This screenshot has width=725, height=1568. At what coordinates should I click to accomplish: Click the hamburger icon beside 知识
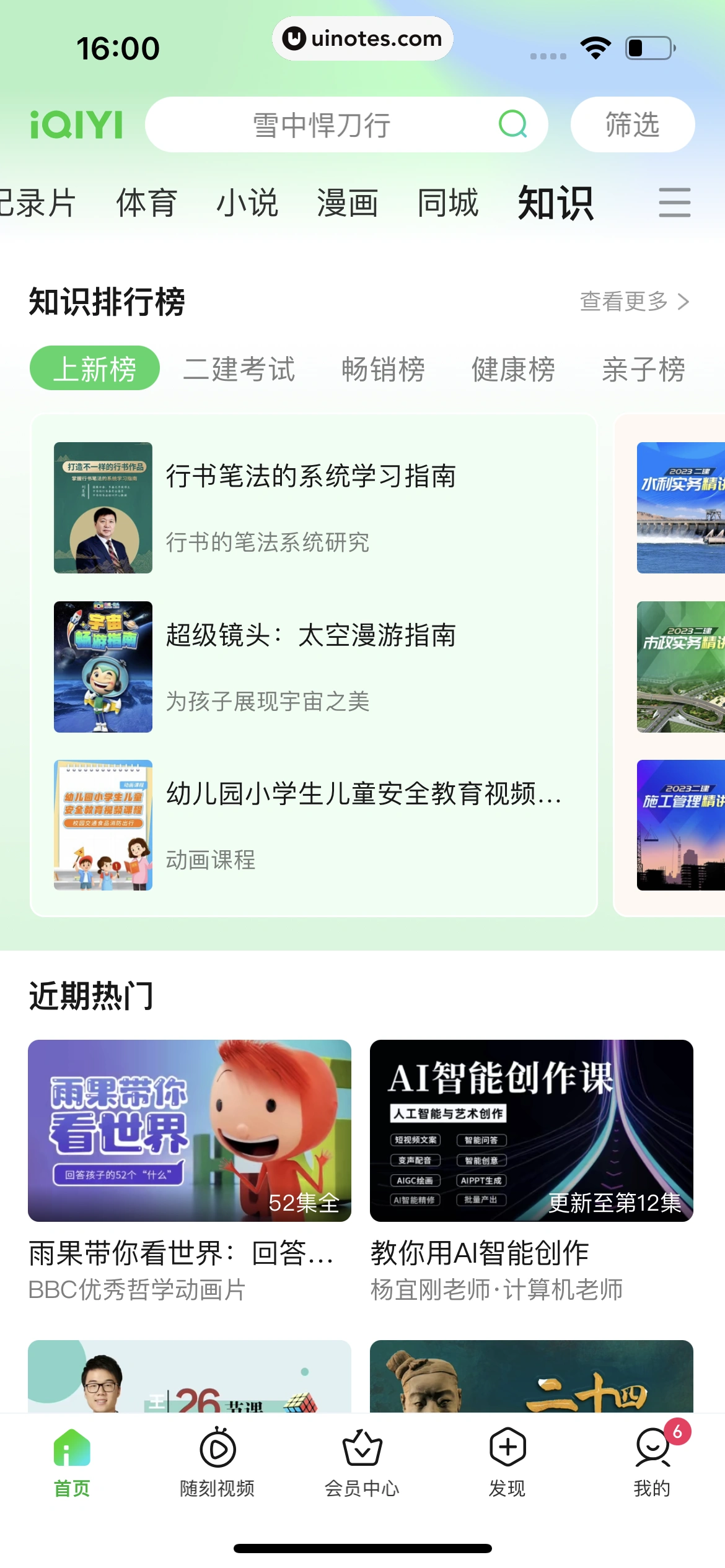pos(675,203)
